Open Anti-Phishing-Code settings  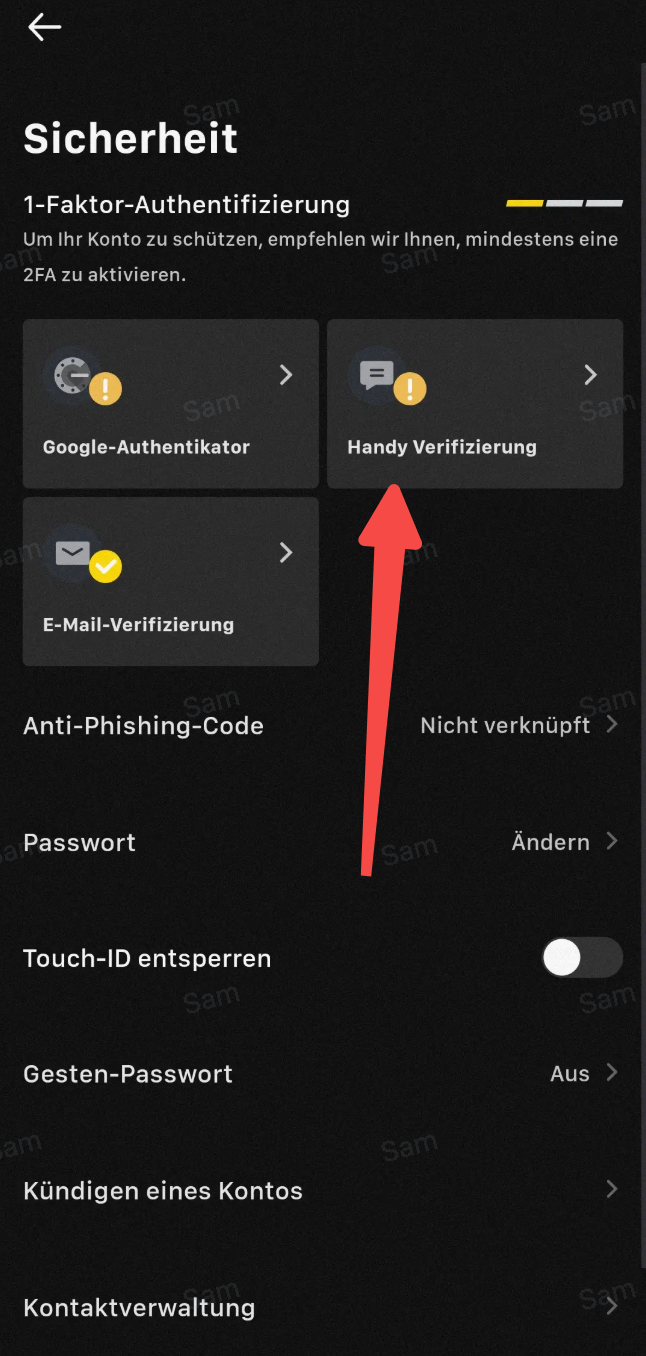click(320, 725)
